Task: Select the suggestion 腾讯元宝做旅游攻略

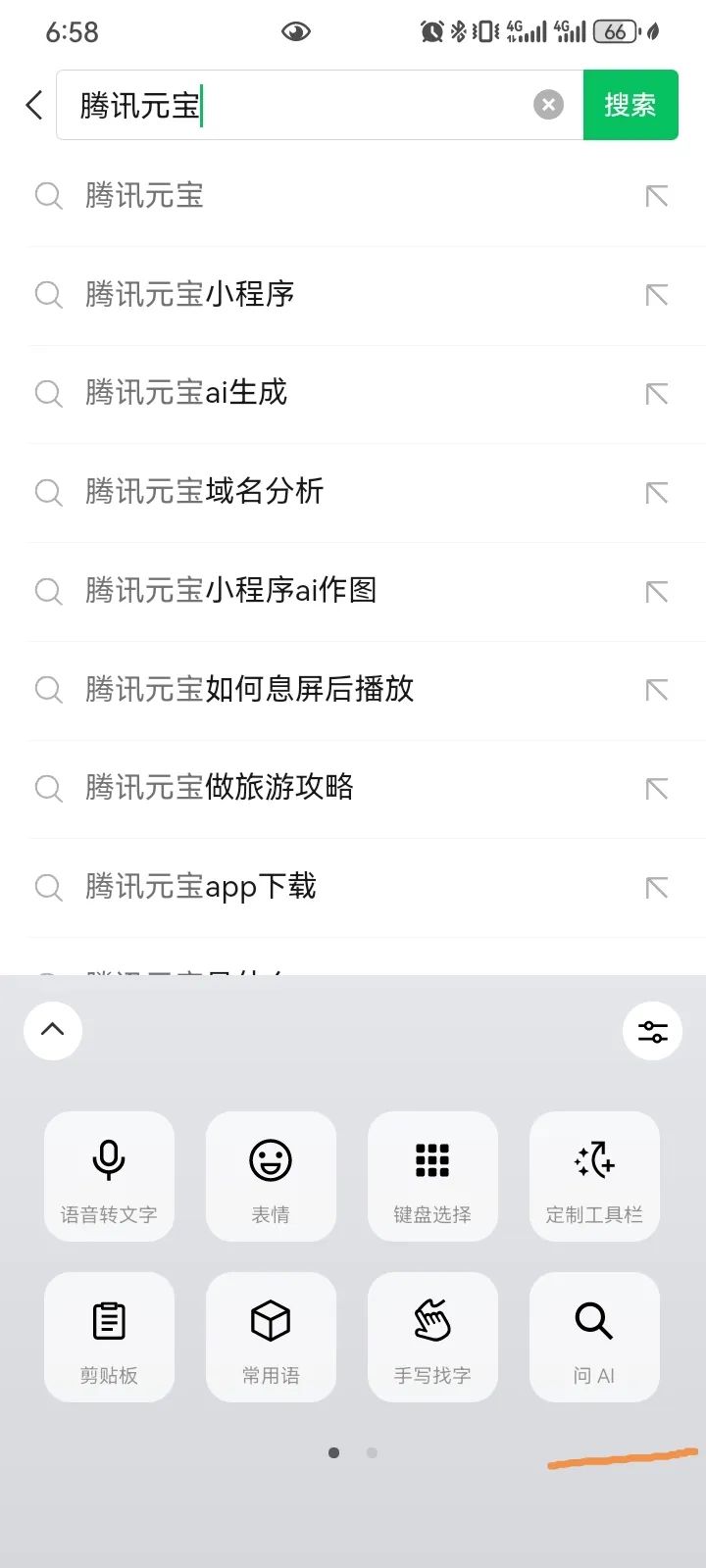Action: pyautogui.click(x=219, y=788)
